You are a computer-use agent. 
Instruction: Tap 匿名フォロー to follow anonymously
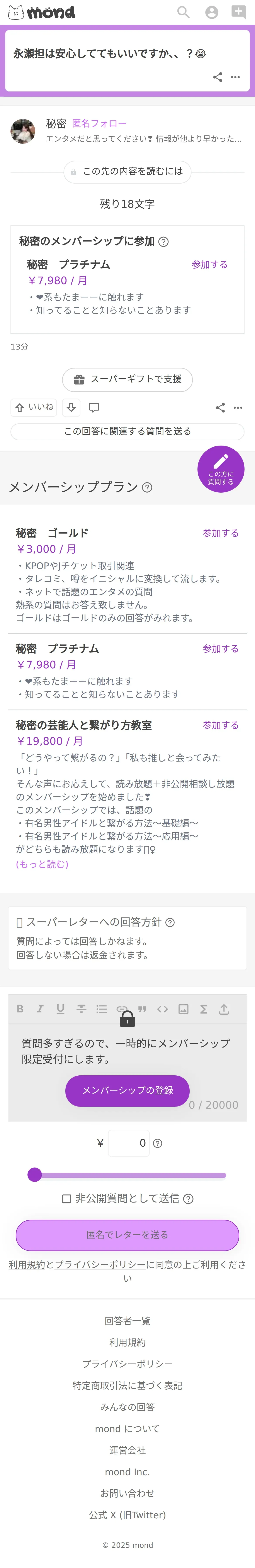pos(99,123)
